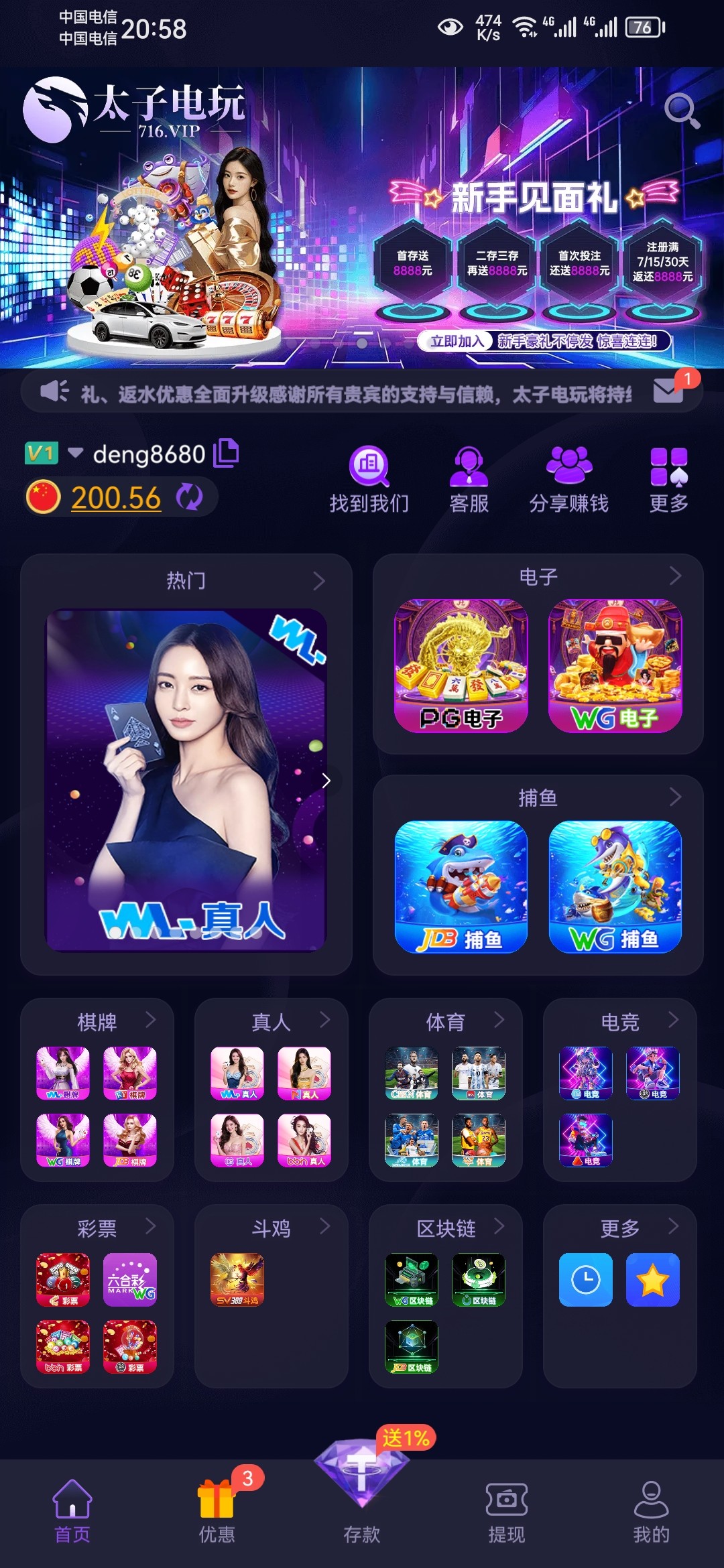
Task: Open SV388斗鸡 game tile
Action: click(x=237, y=1280)
